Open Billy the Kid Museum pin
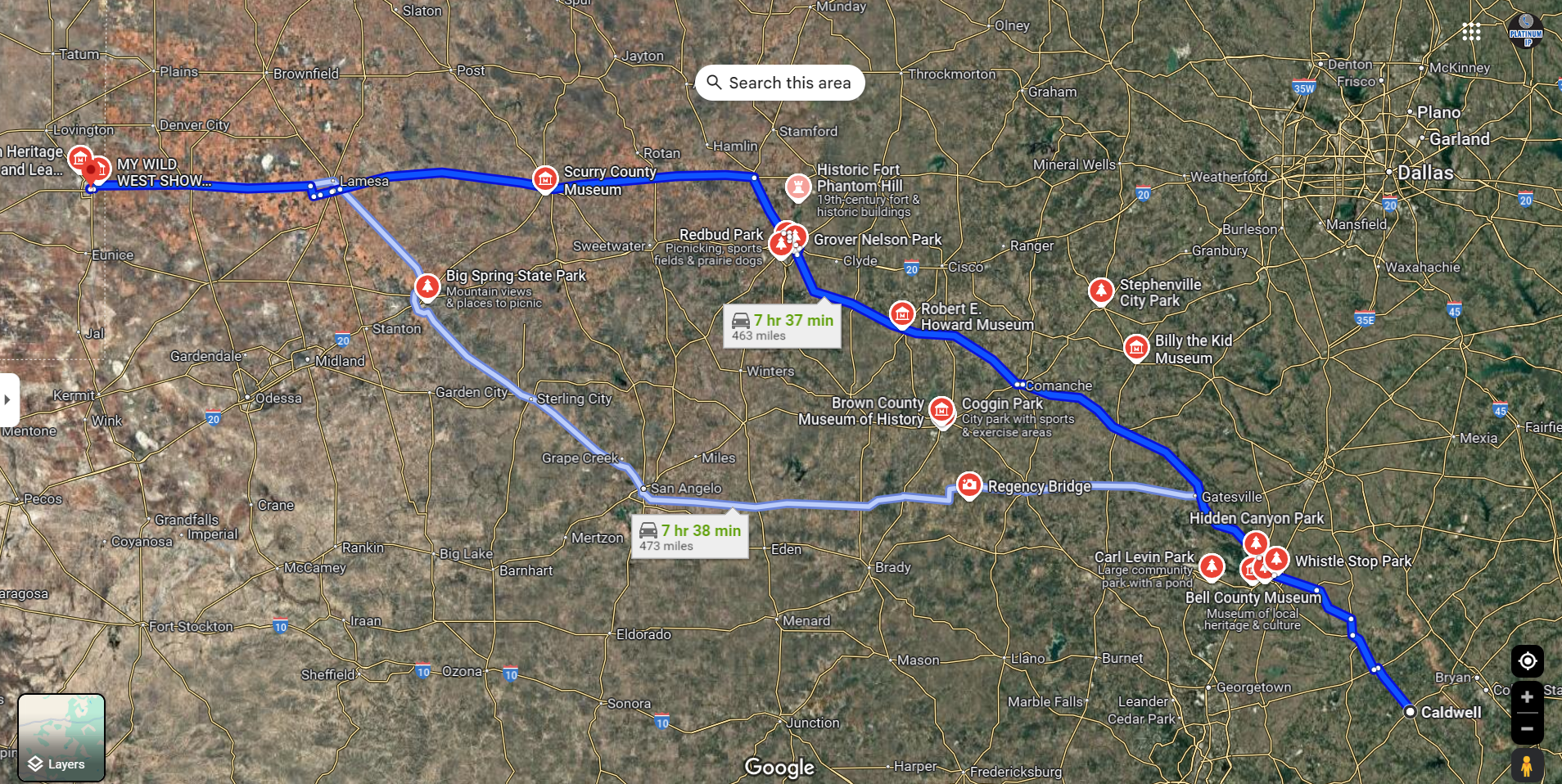Viewport: 1562px width, 784px height. (x=1135, y=348)
